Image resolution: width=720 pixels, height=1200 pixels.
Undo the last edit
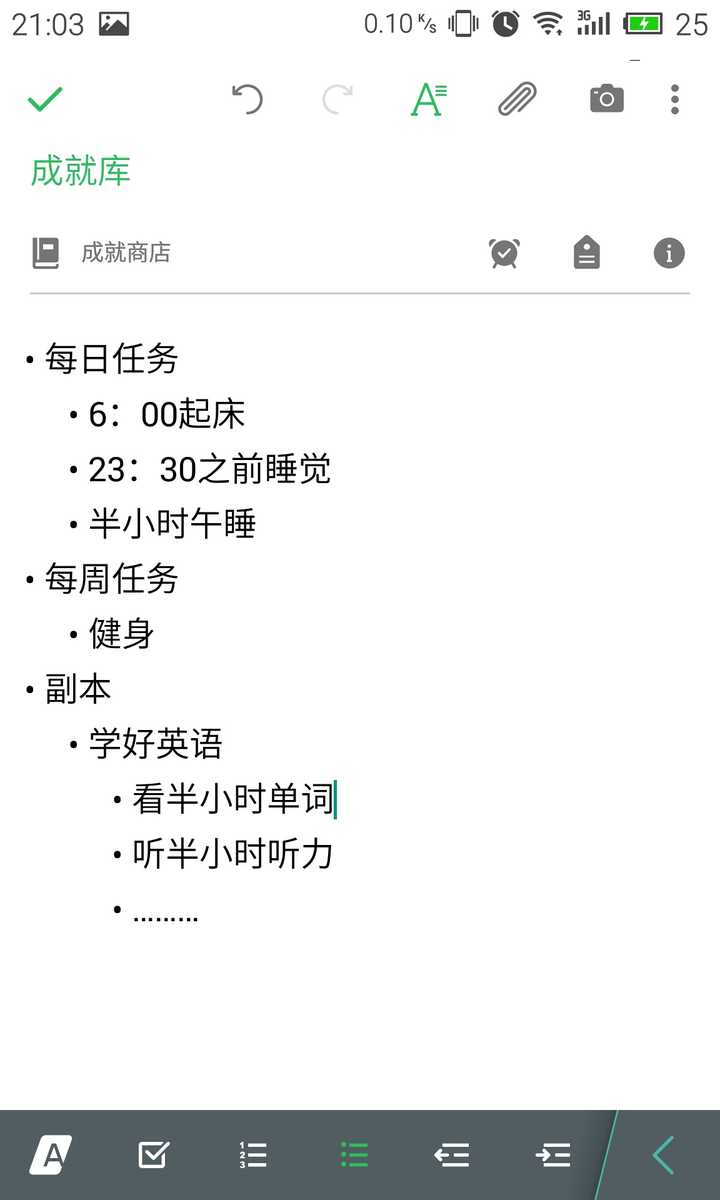247,99
